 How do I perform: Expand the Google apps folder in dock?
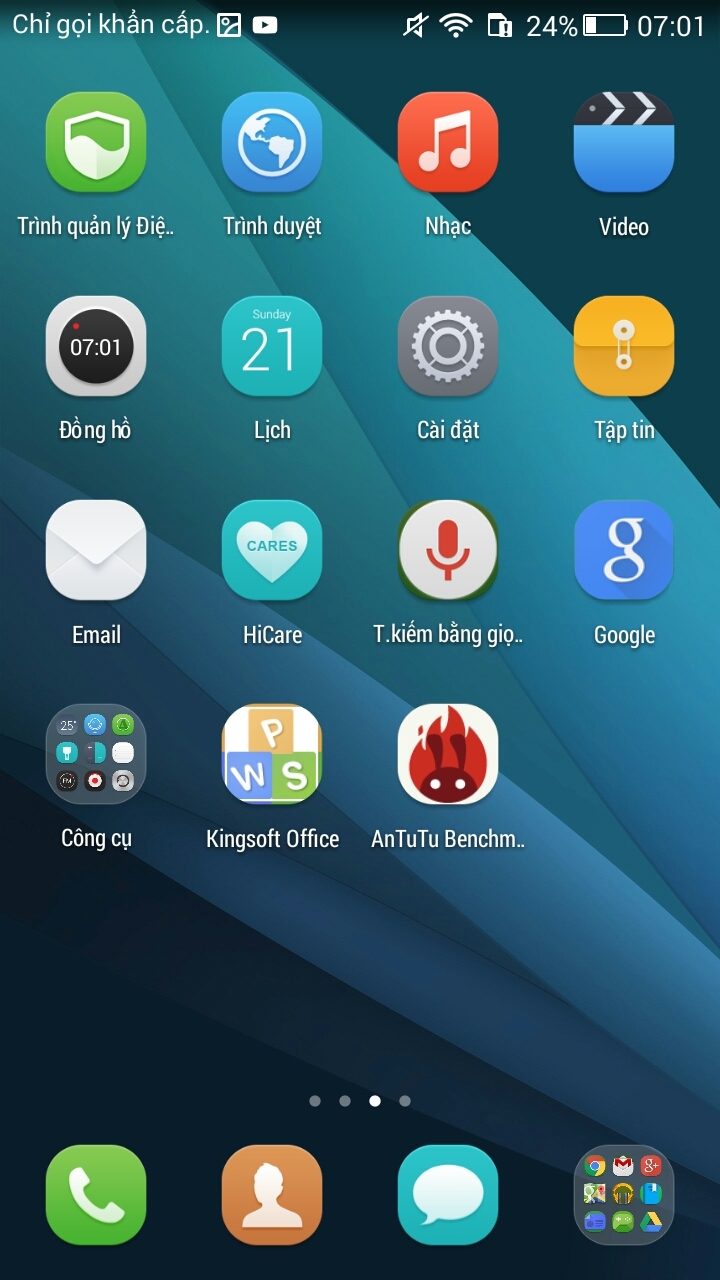click(624, 1195)
